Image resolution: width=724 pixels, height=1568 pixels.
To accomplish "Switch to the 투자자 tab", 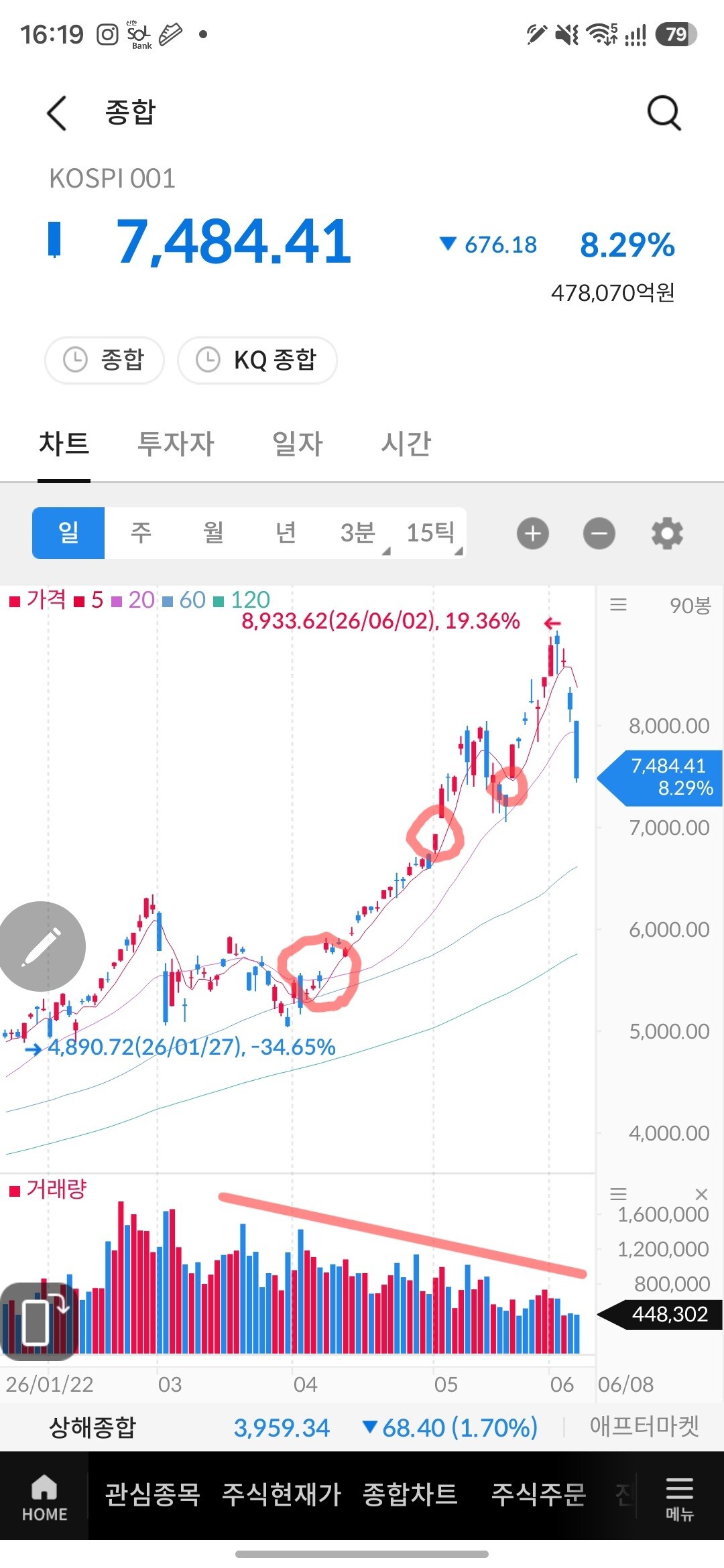I will (176, 444).
